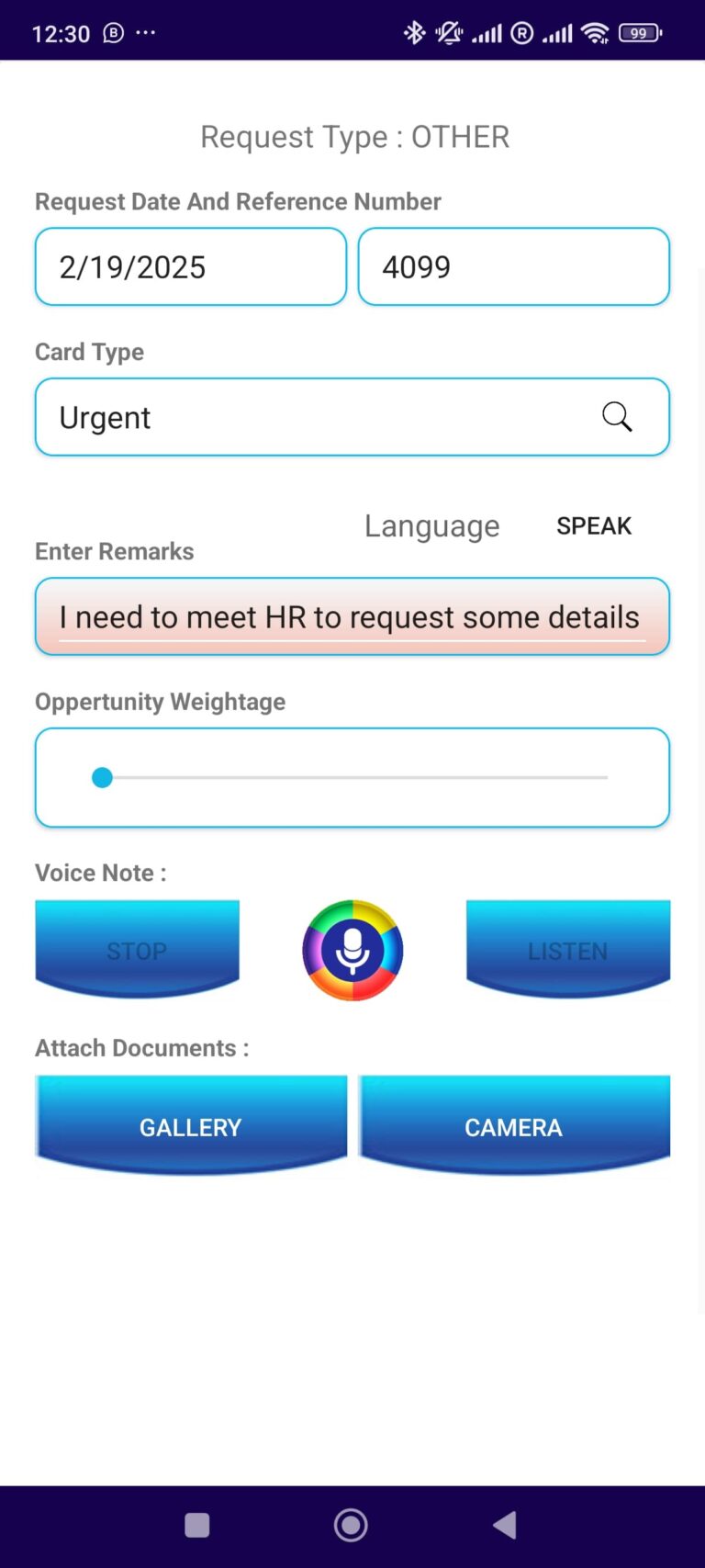The height and width of the screenshot is (1568, 705).
Task: Tap the Voice Note section label
Action: [x=99, y=873]
